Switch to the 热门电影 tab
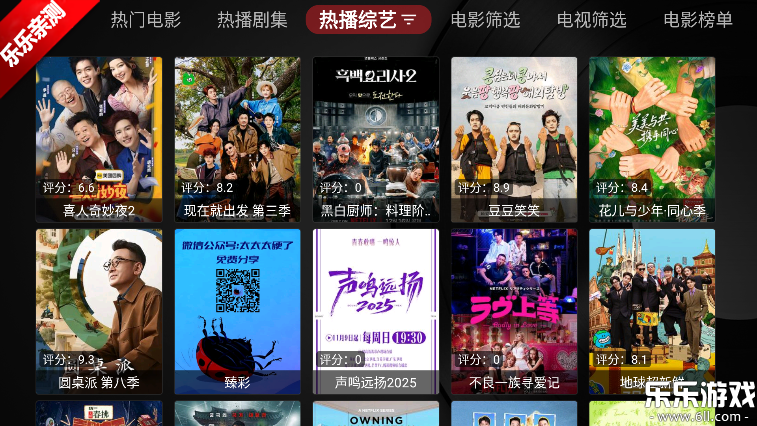 146,20
